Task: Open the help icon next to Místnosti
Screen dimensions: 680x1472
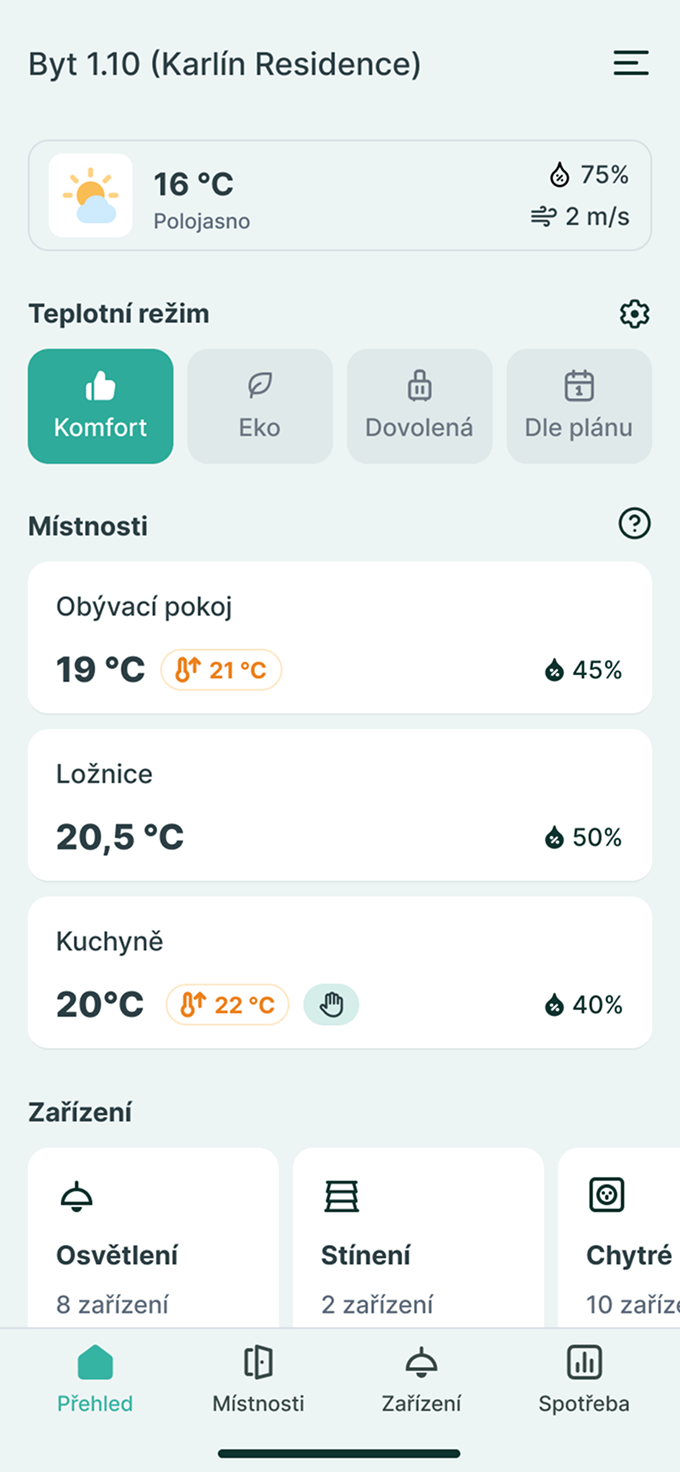Action: [x=634, y=524]
